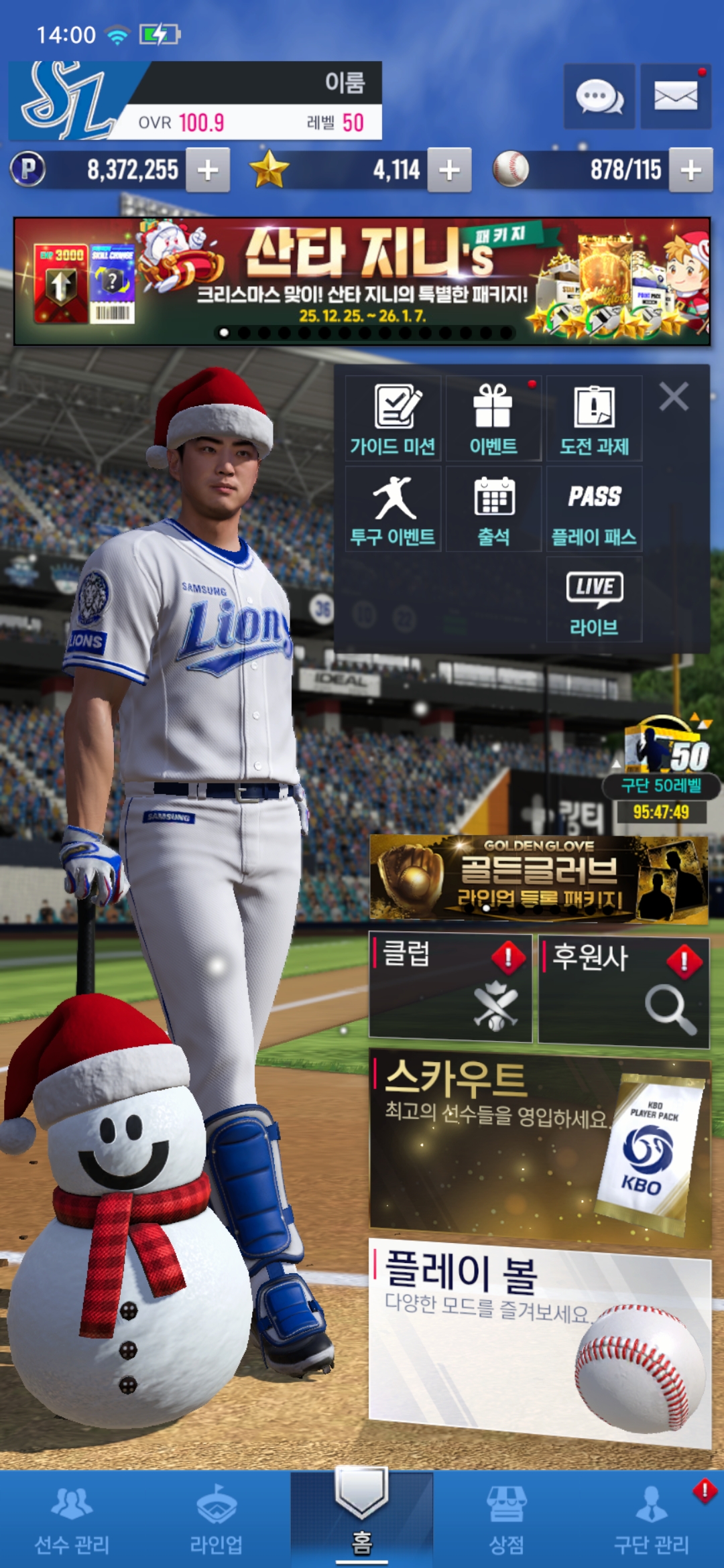Check 출석 calendar
The image size is (724, 1568).
point(493,509)
